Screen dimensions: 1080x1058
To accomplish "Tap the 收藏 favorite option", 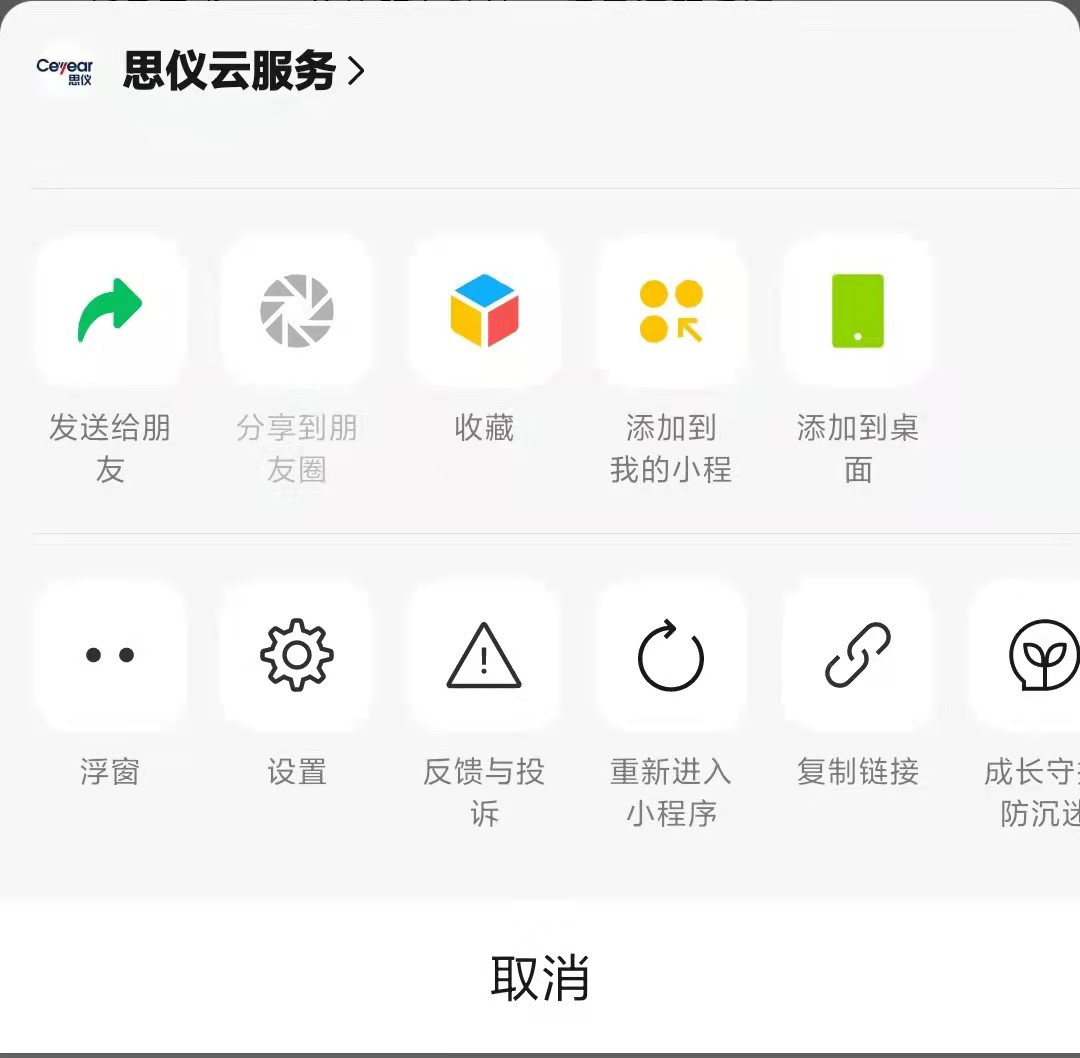I will (x=484, y=311).
